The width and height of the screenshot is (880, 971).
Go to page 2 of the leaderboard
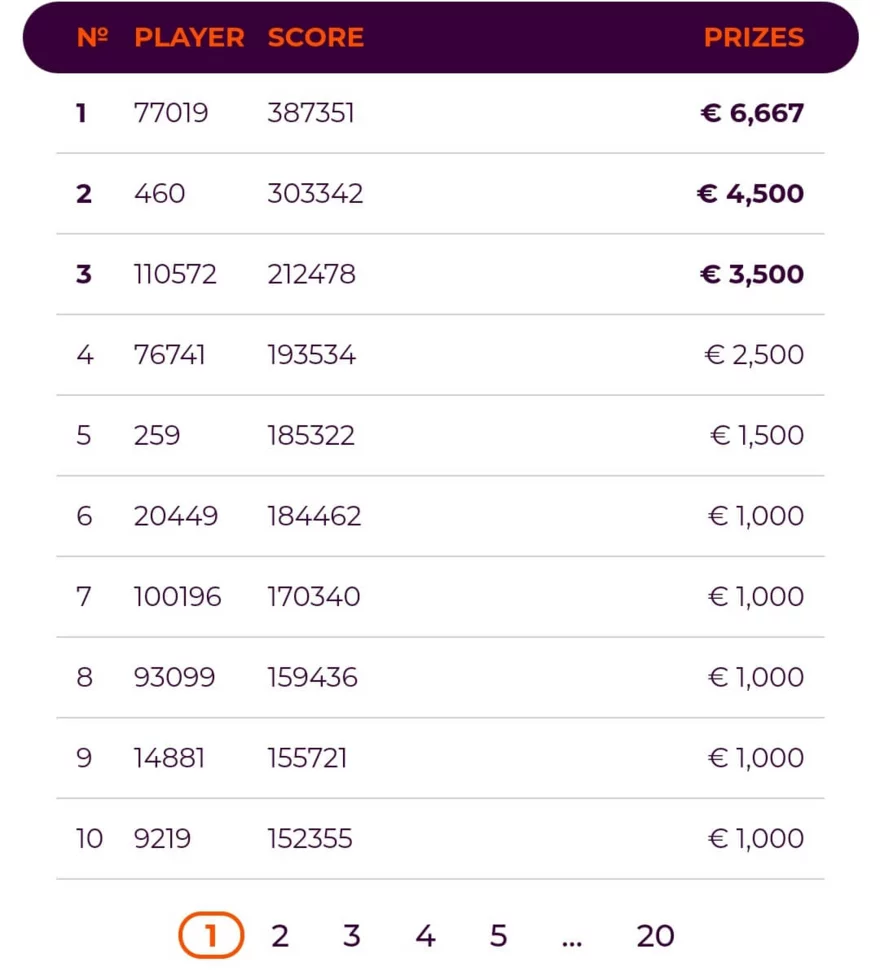[280, 936]
